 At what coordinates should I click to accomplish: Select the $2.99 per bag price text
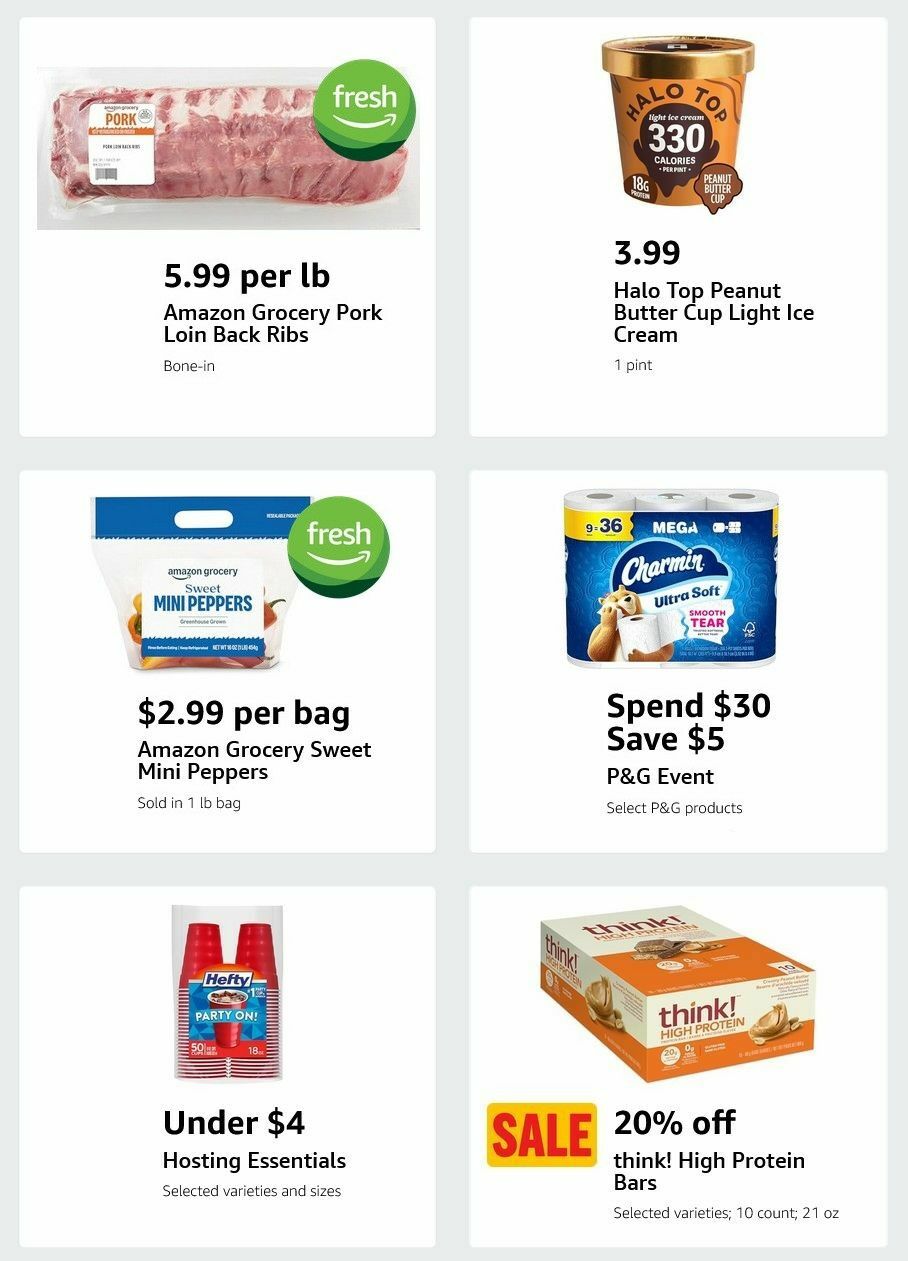point(243,713)
